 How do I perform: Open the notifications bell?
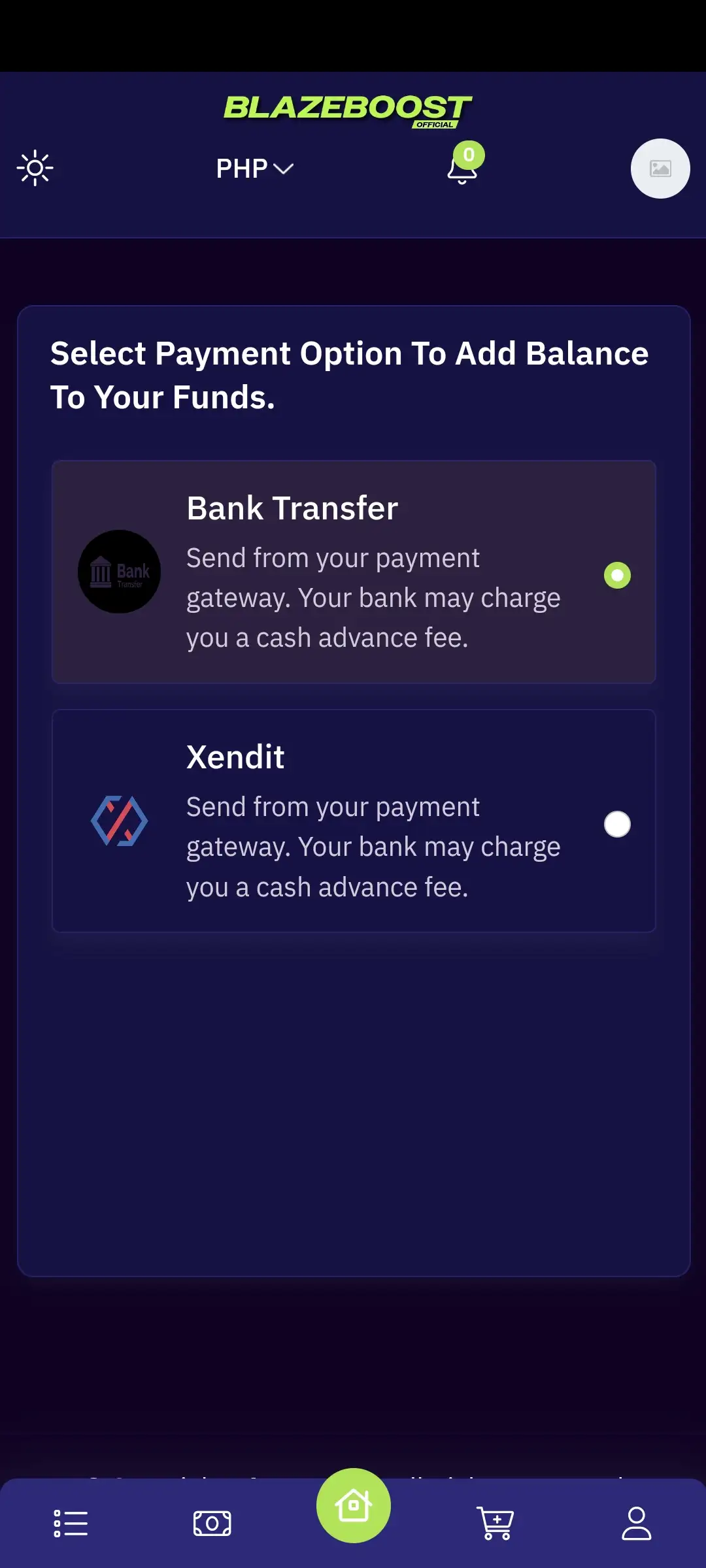[462, 167]
